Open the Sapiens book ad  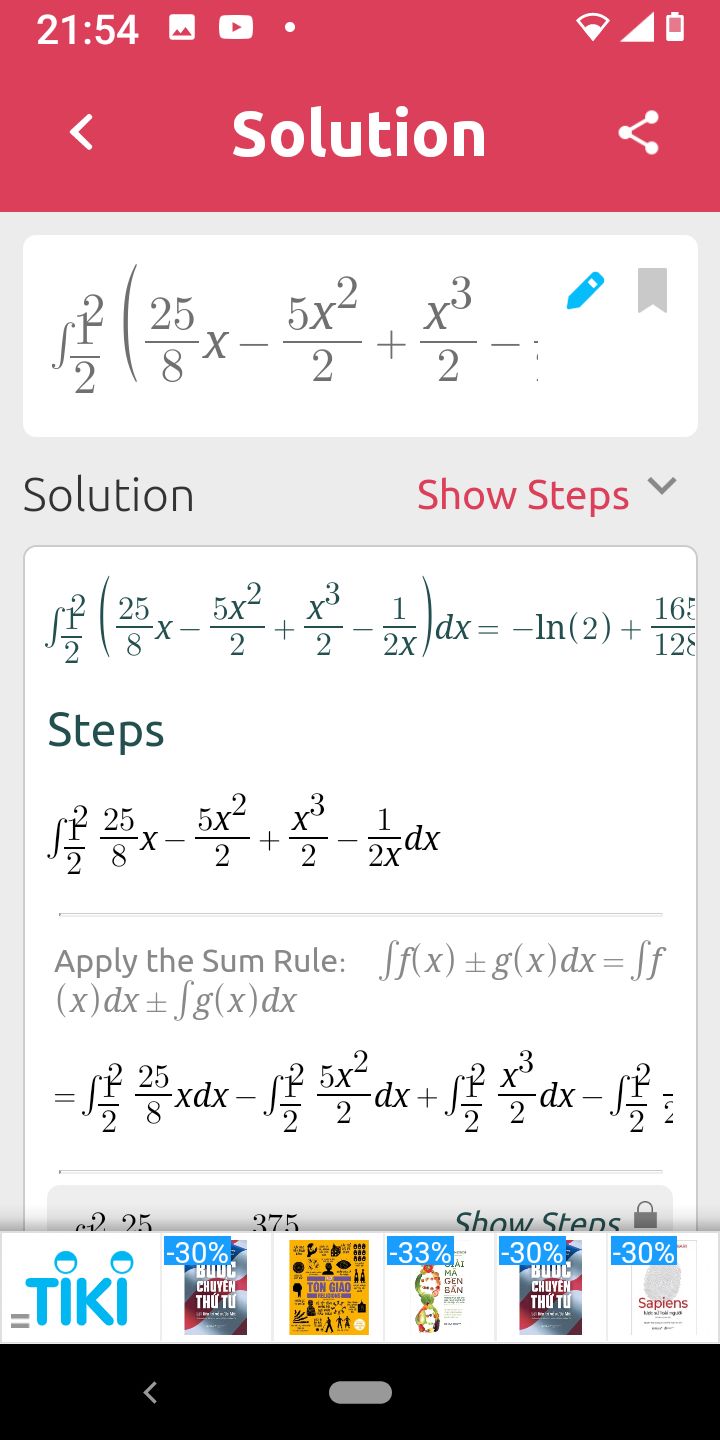[x=663, y=1288]
